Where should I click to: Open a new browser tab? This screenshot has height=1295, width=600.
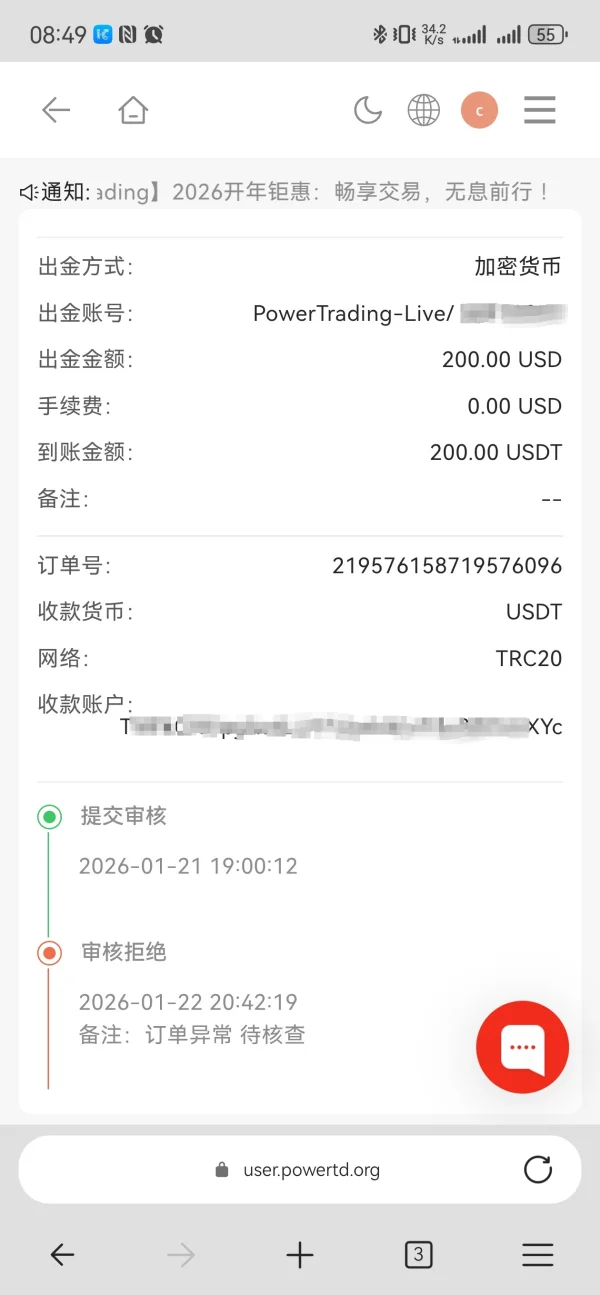coord(300,1255)
